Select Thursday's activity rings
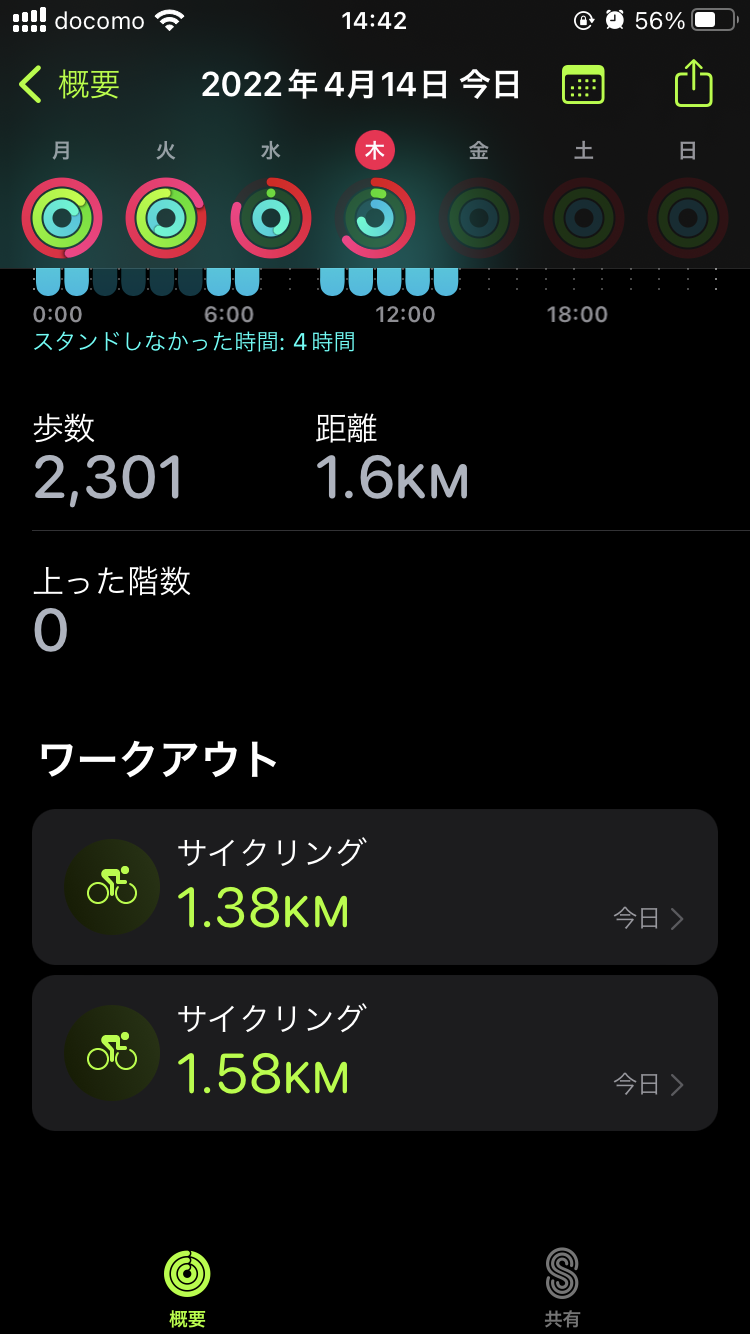Viewport: 750px width, 1334px height. [x=375, y=217]
